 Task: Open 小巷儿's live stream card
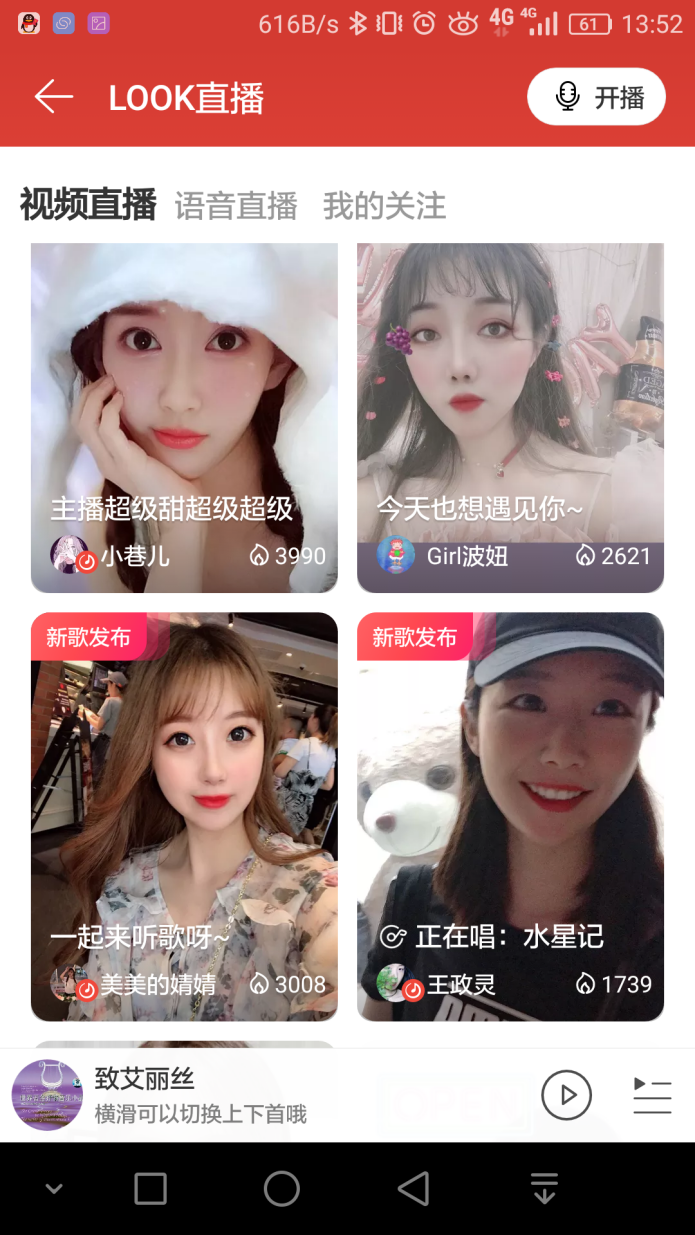184,418
